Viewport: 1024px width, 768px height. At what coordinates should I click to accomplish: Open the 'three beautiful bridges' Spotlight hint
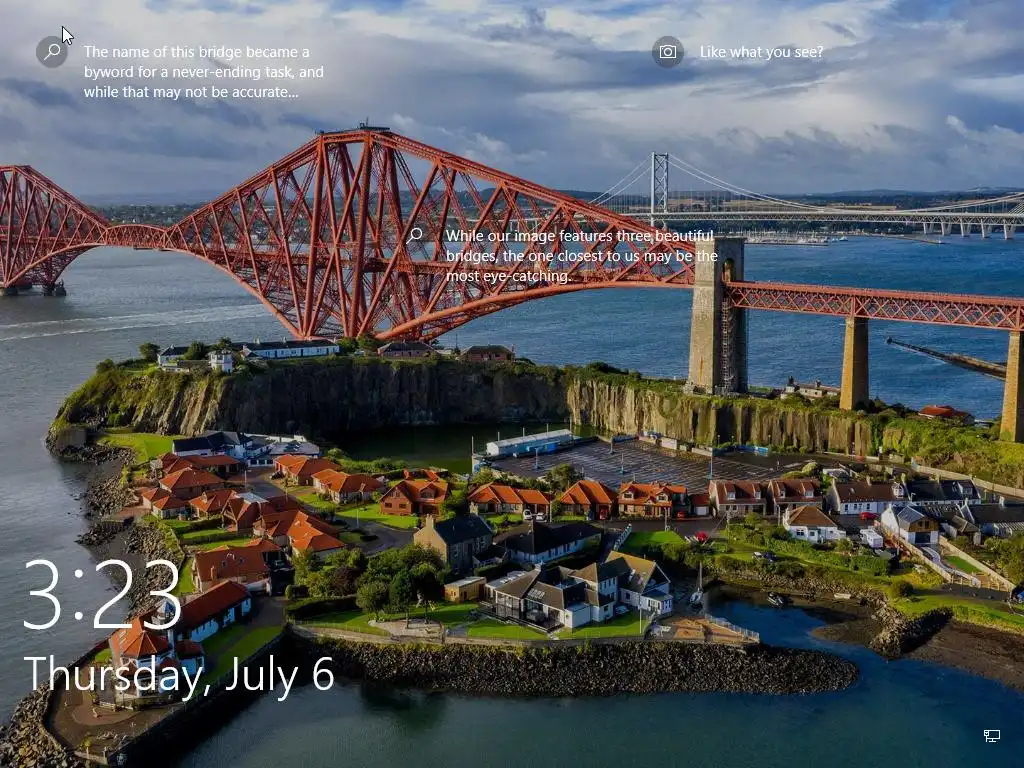(415, 236)
